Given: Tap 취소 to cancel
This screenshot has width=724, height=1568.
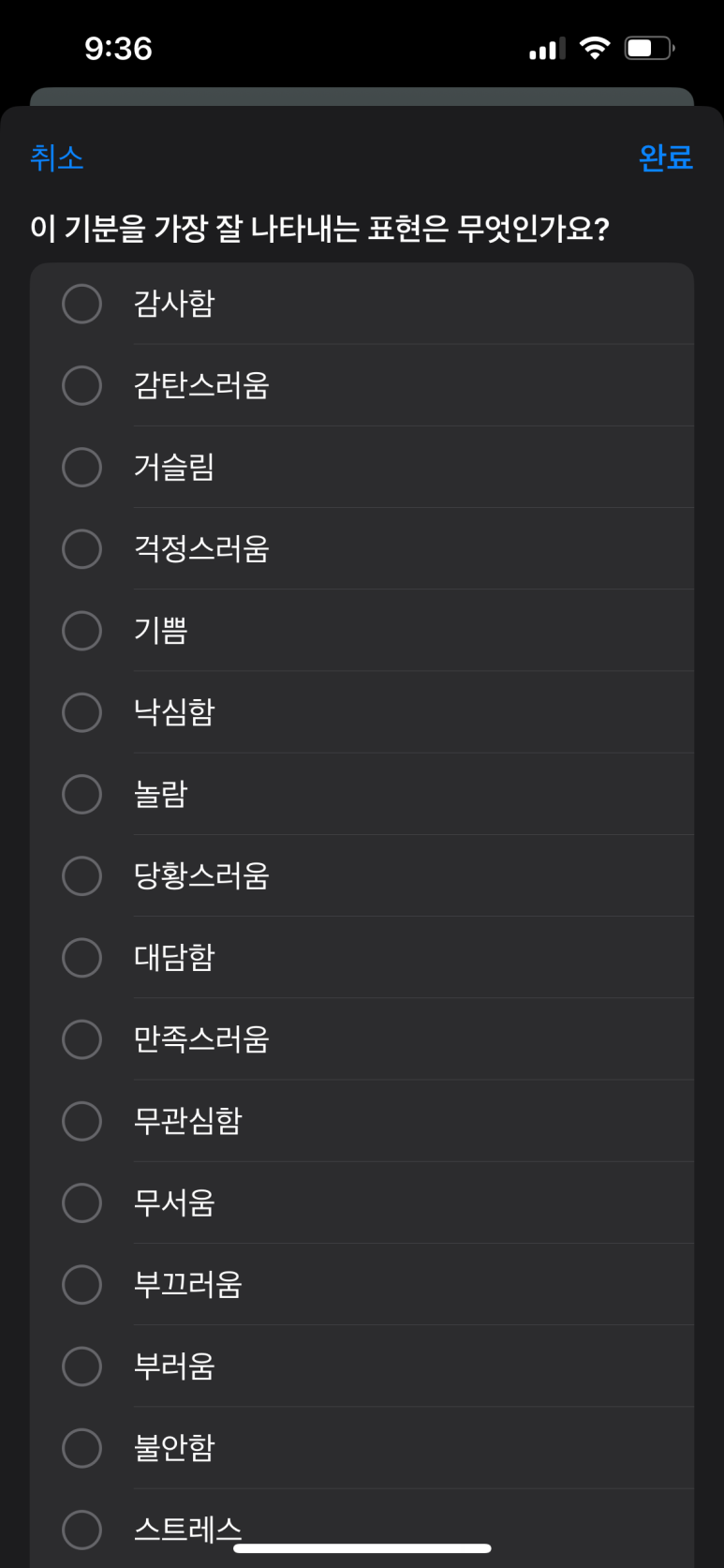Looking at the screenshot, I should pos(57,157).
